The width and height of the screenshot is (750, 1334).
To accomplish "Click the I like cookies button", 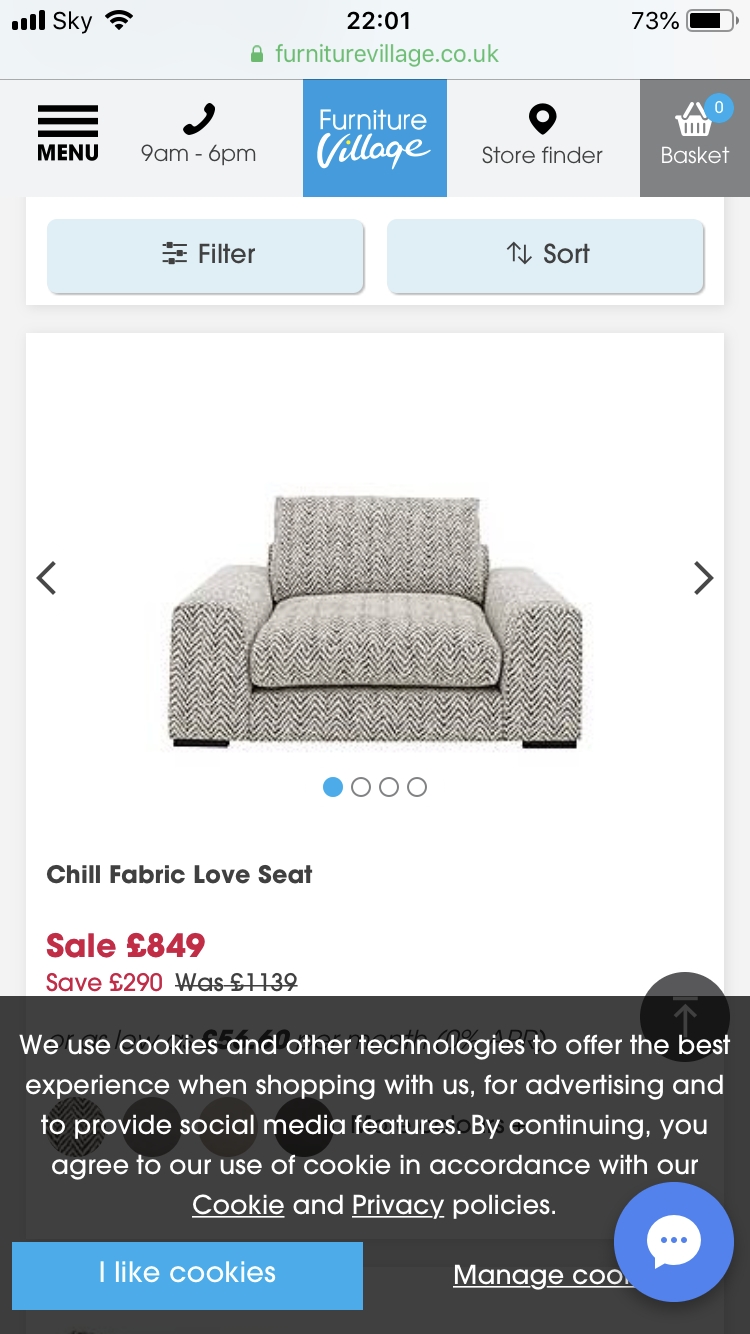I will point(187,1274).
